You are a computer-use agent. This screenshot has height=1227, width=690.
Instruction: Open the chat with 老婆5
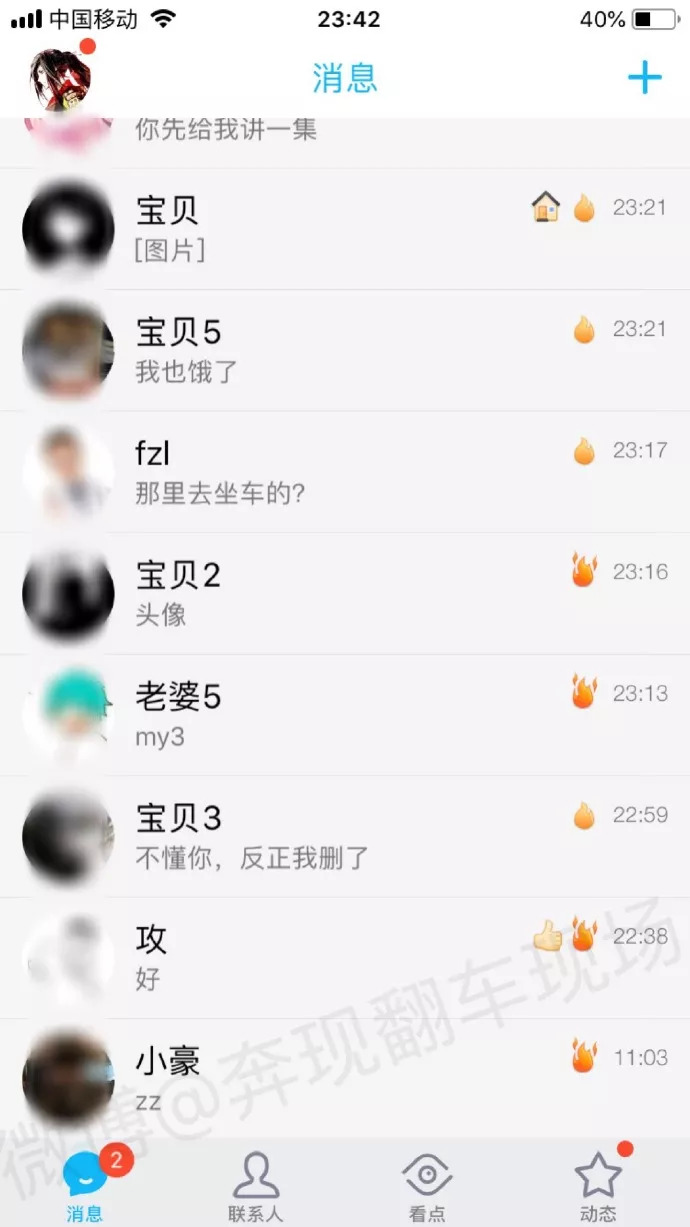click(x=345, y=715)
